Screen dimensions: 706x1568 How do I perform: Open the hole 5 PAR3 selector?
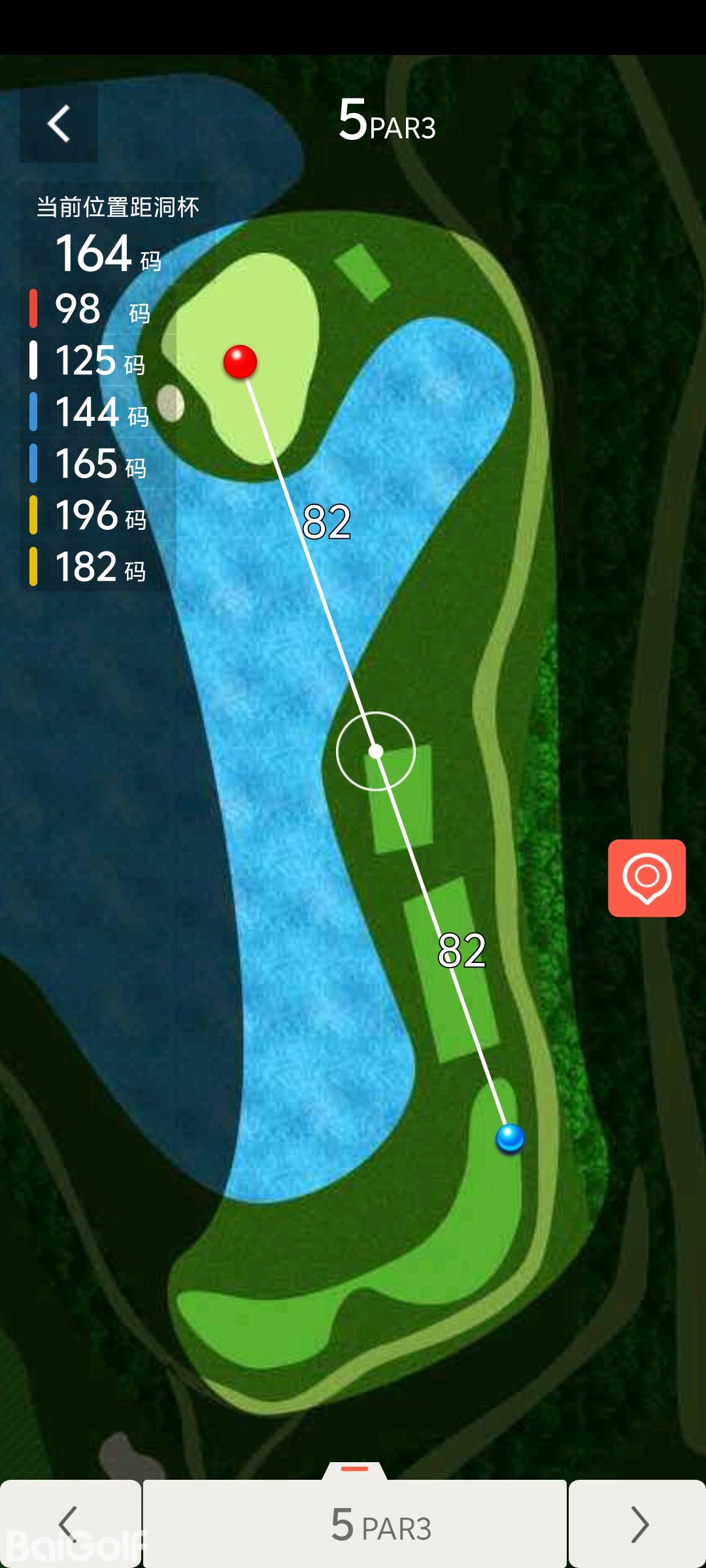(355, 1524)
